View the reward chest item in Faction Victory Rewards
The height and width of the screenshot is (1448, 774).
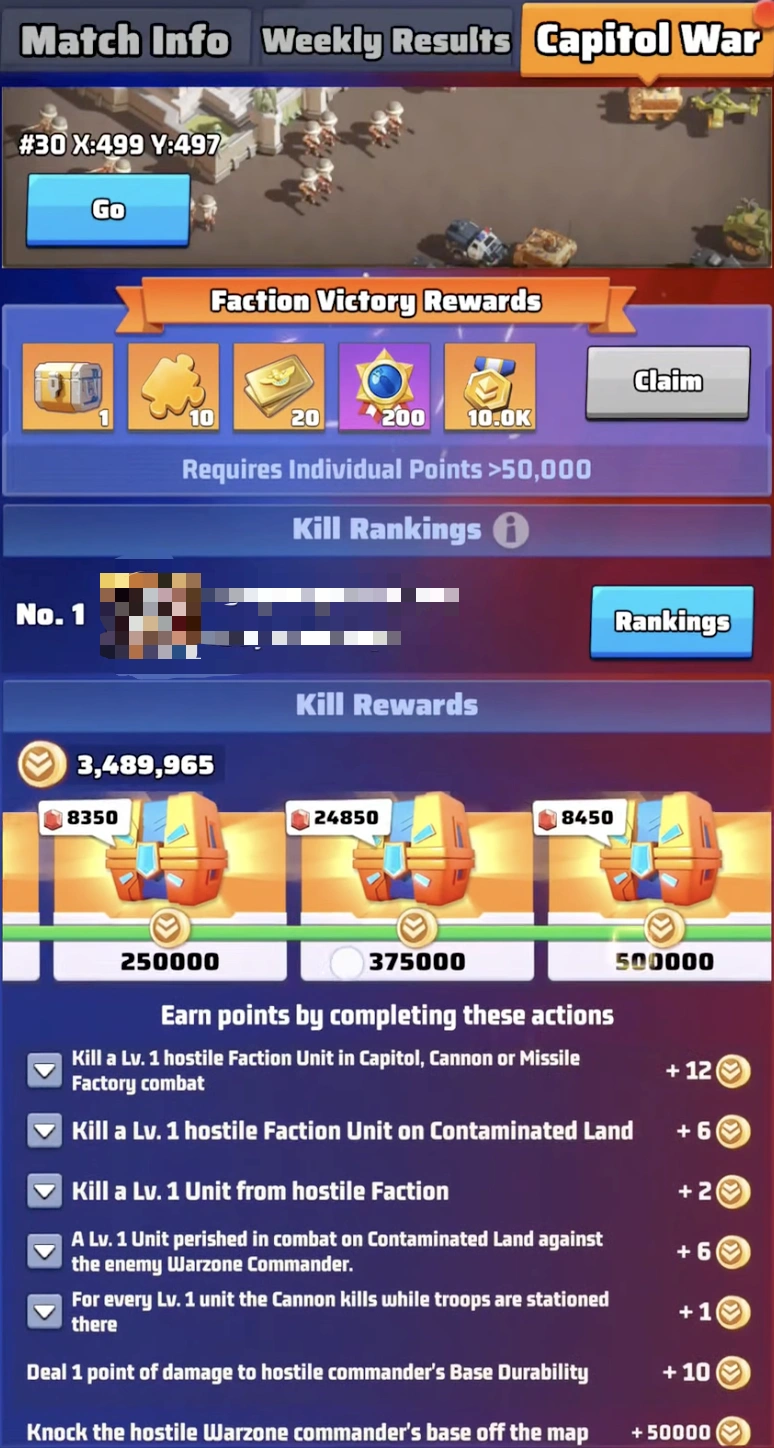[x=68, y=387]
